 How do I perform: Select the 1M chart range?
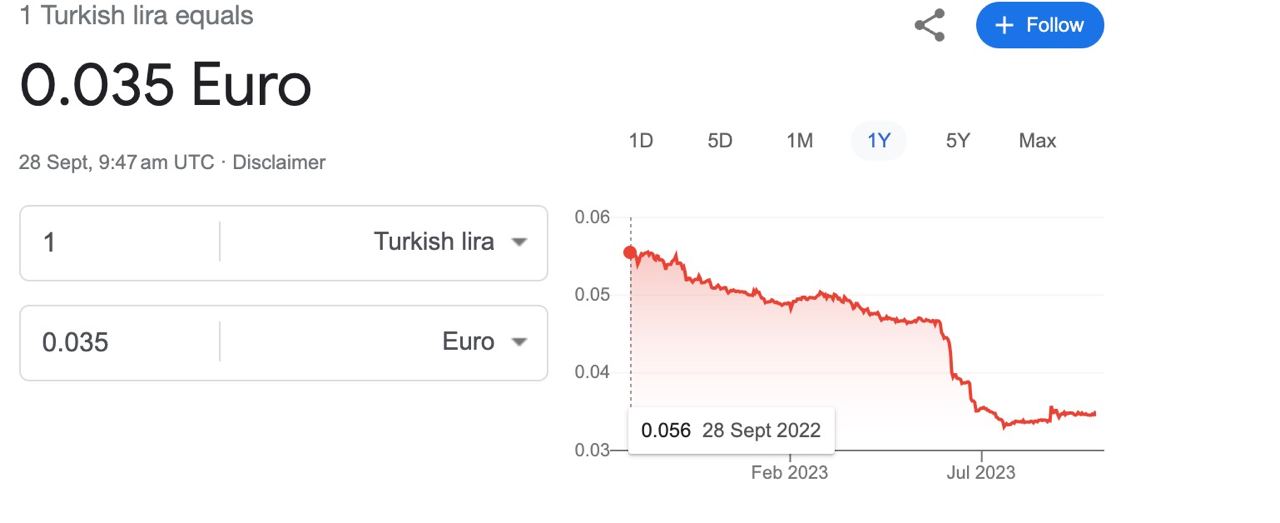799,141
